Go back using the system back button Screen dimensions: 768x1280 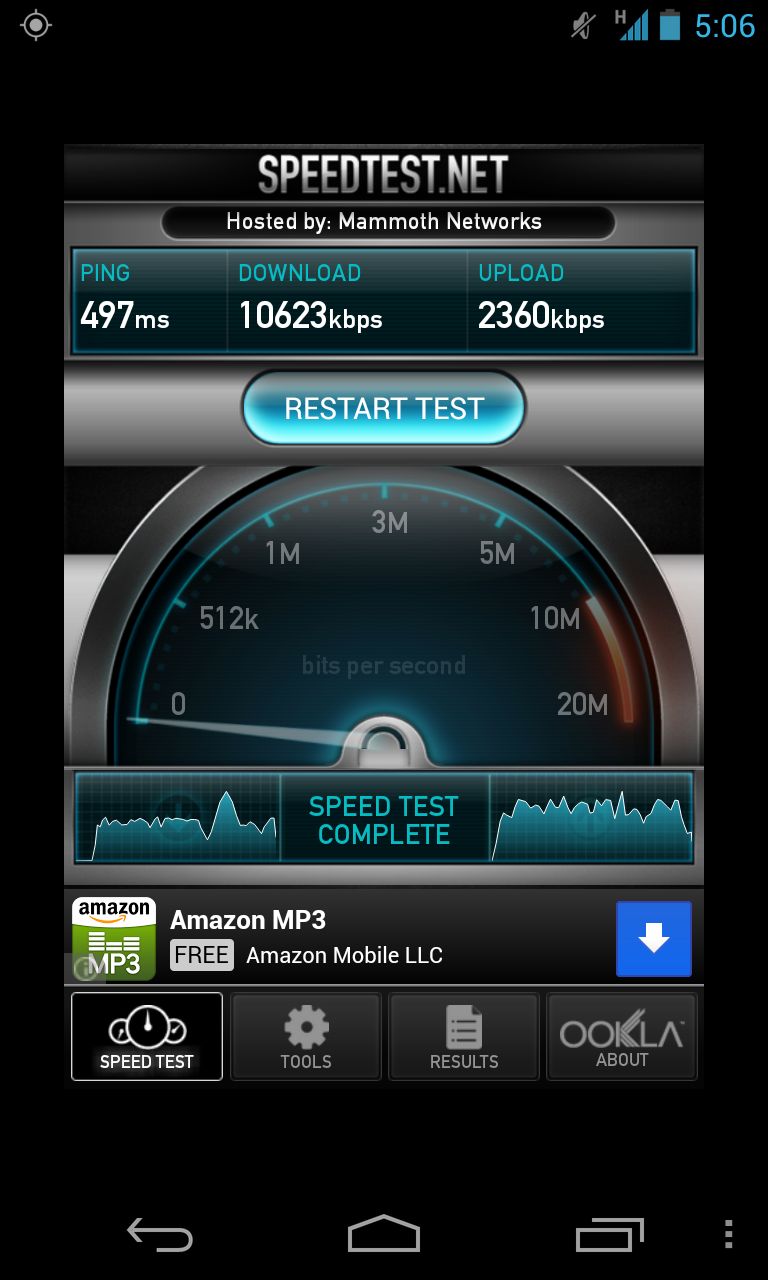pos(160,1234)
